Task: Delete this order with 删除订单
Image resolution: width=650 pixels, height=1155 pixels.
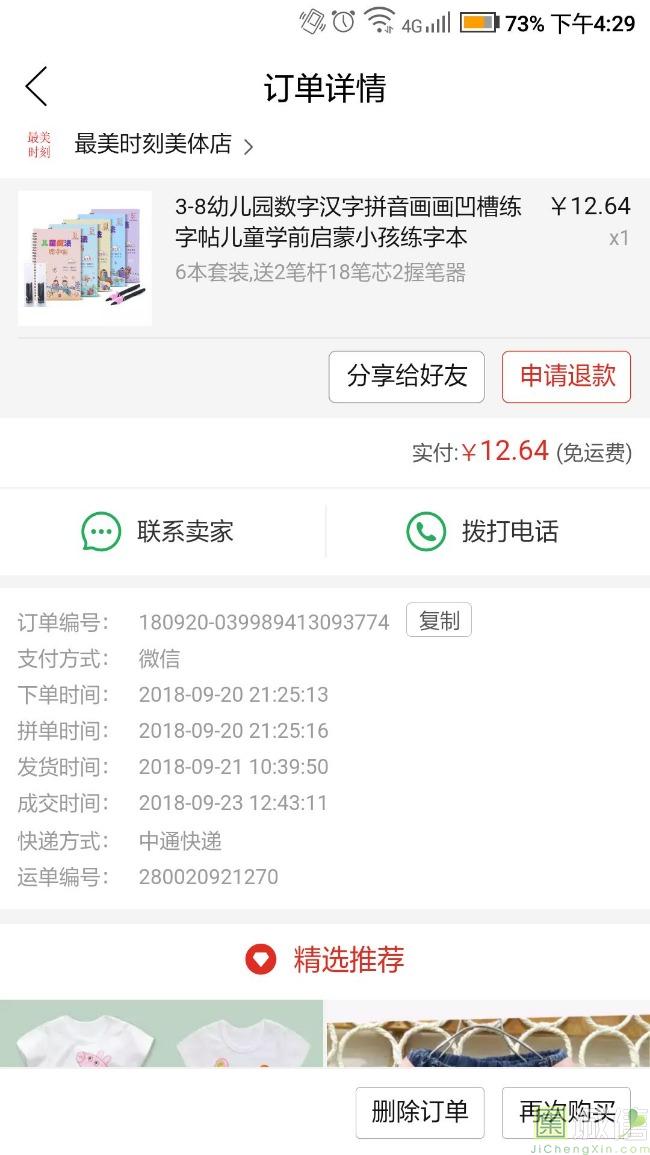Action: pyautogui.click(x=419, y=1112)
